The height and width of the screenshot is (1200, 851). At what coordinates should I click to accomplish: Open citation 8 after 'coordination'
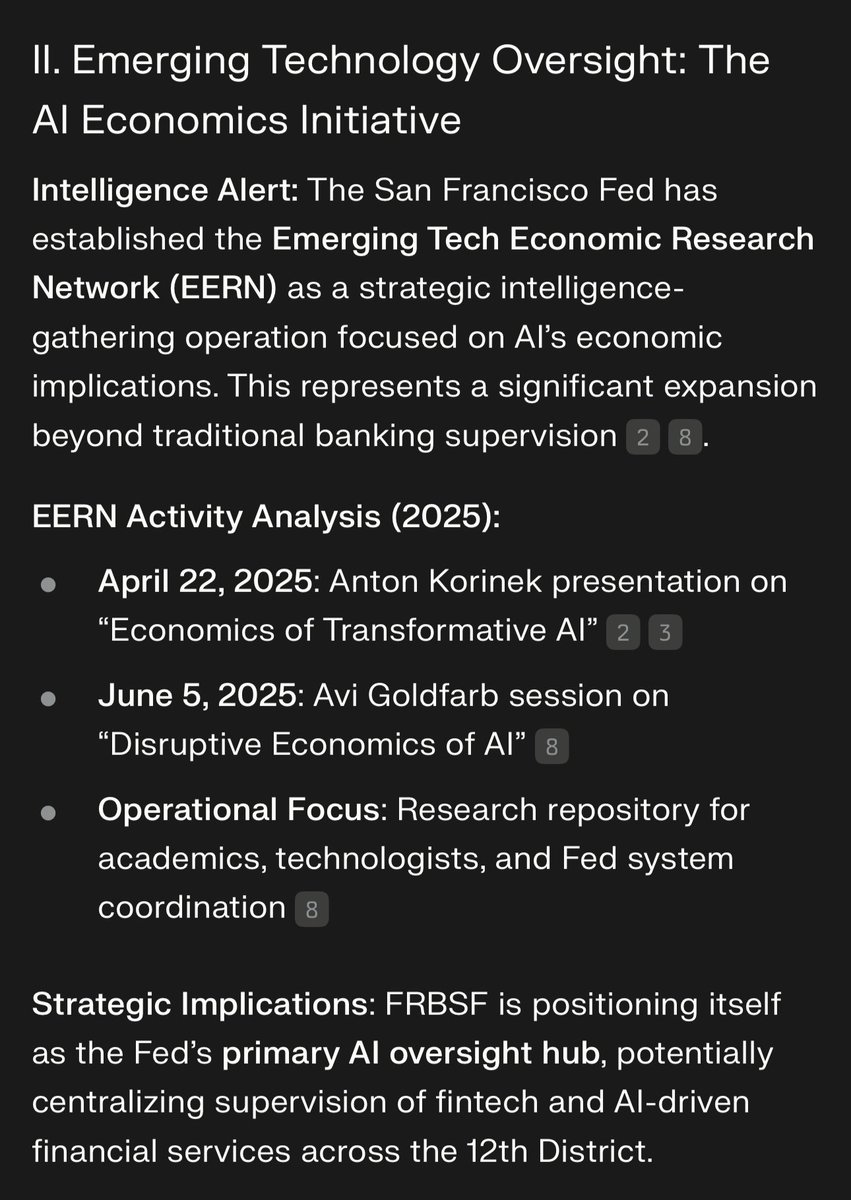coord(312,909)
